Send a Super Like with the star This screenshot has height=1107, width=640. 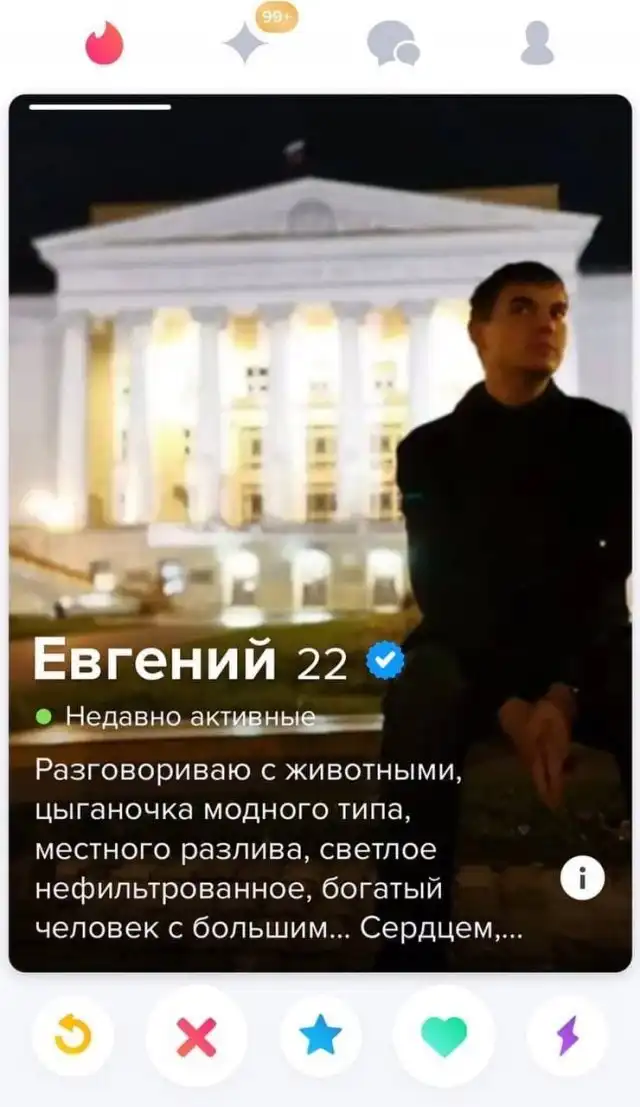tap(320, 1037)
